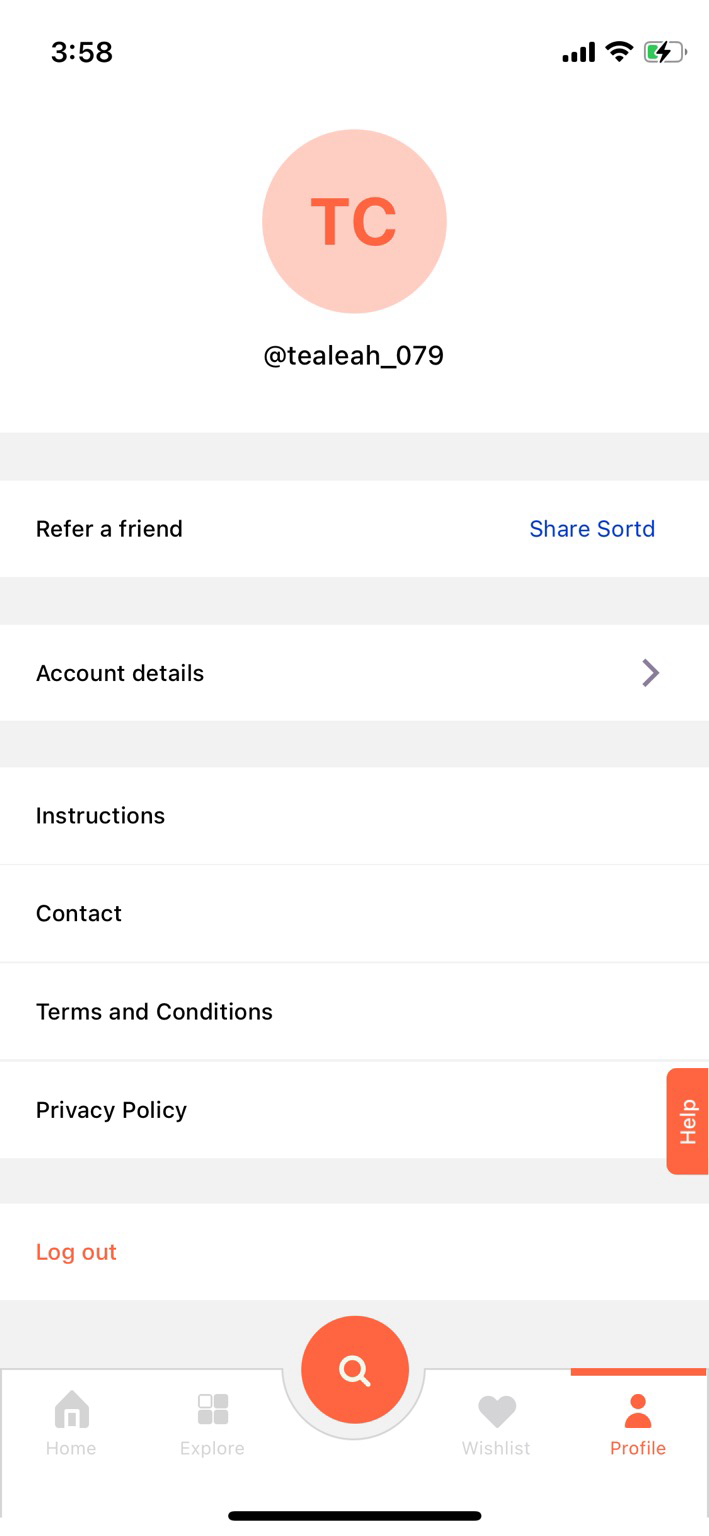Switch to the Home tab
The image size is (709, 1536).
pyautogui.click(x=71, y=1424)
